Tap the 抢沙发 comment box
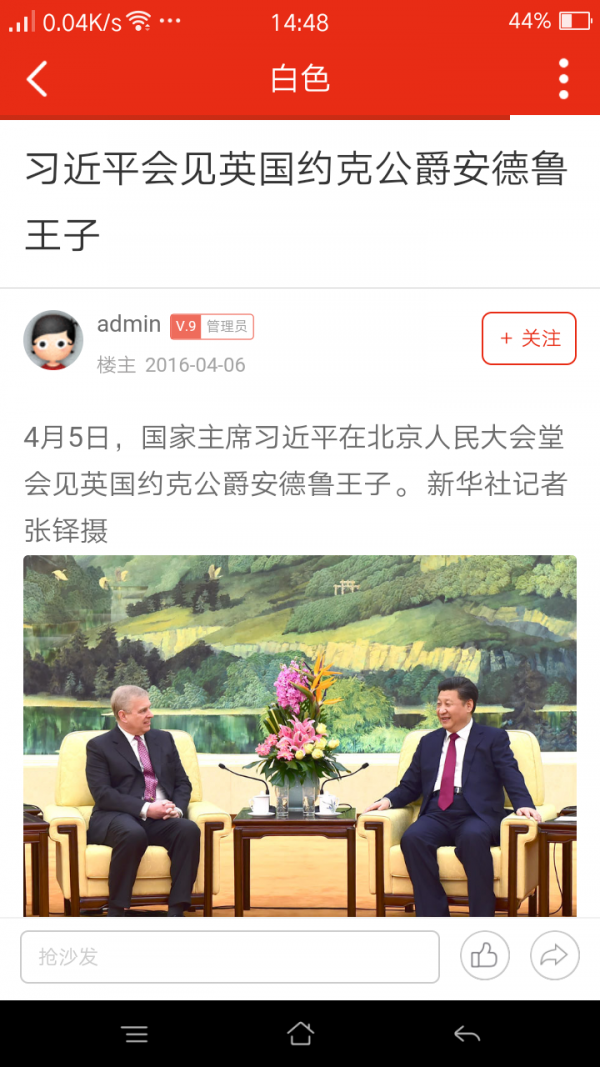Viewport: 600px width, 1067px height. 230,957
